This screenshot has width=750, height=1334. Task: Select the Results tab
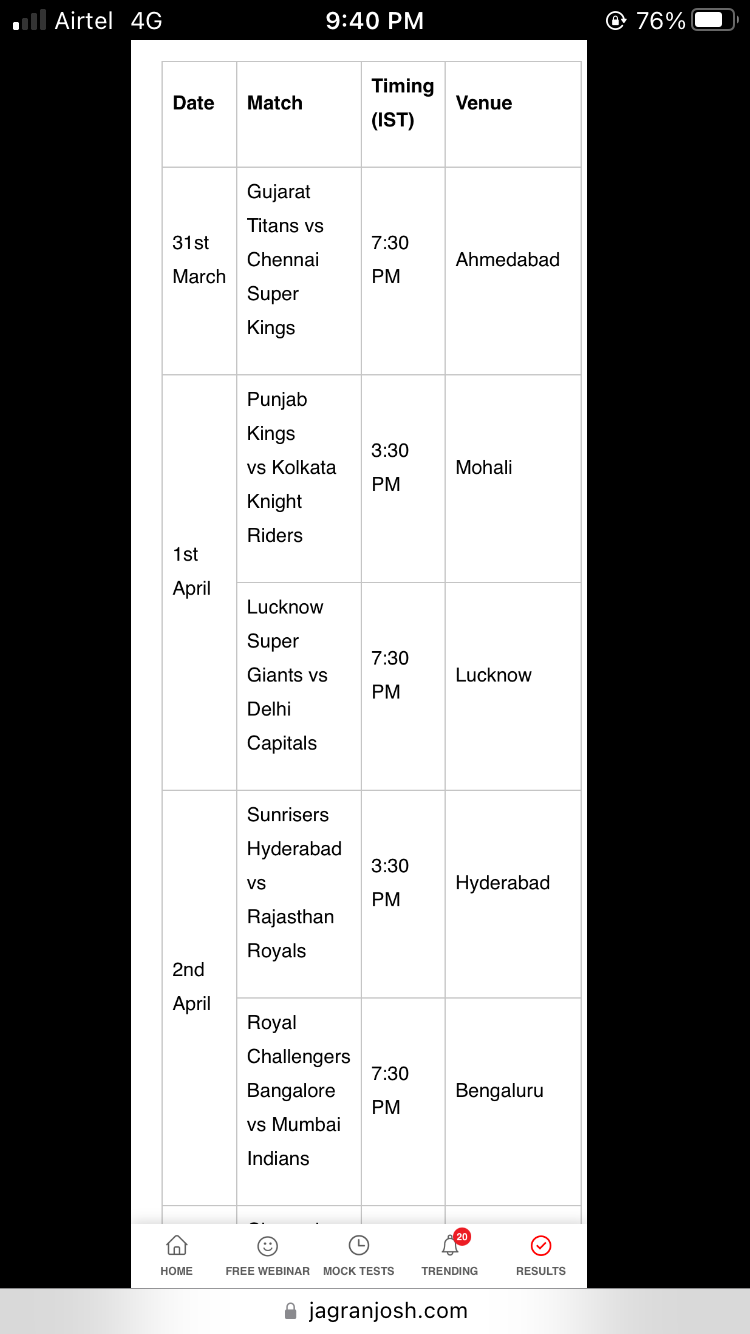(541, 1255)
